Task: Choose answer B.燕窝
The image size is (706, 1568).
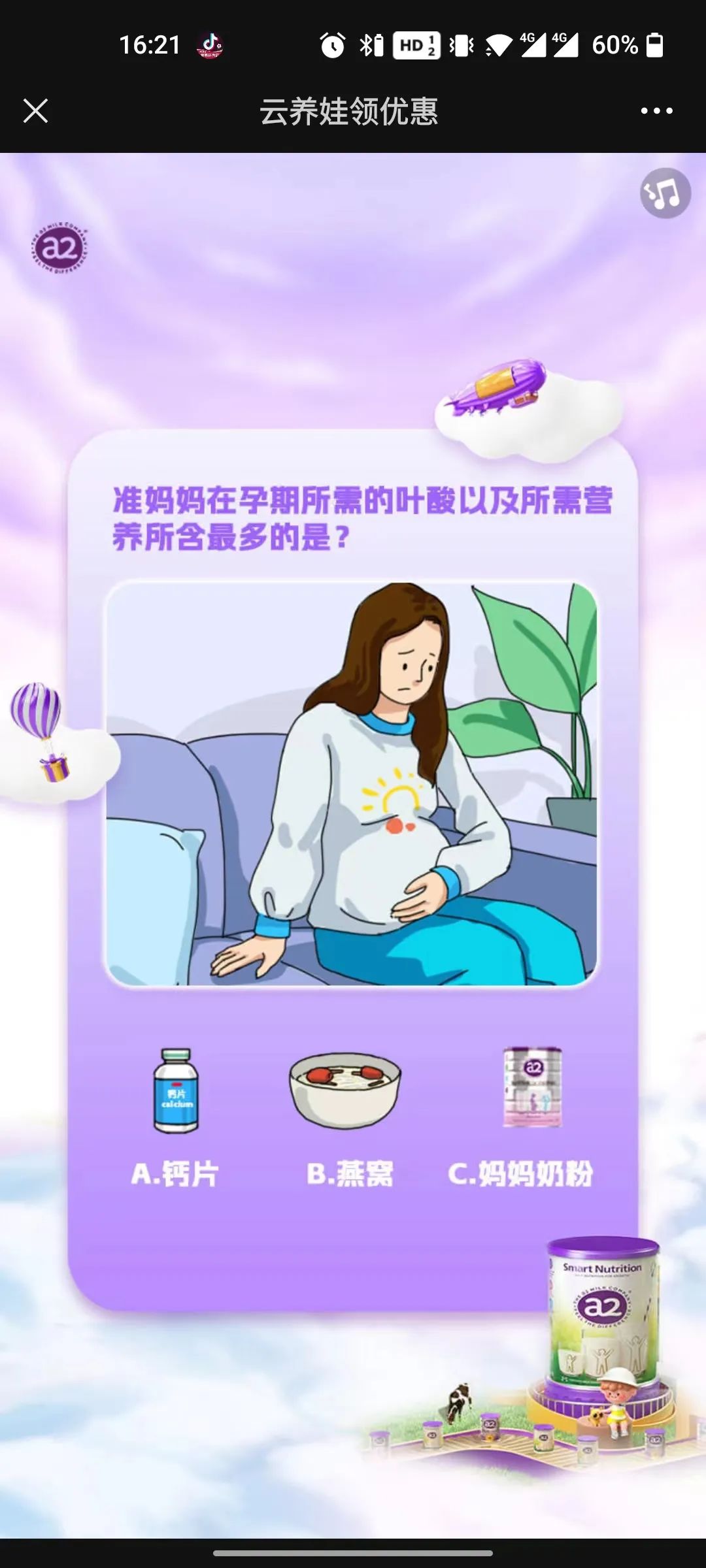Action: 347,1119
